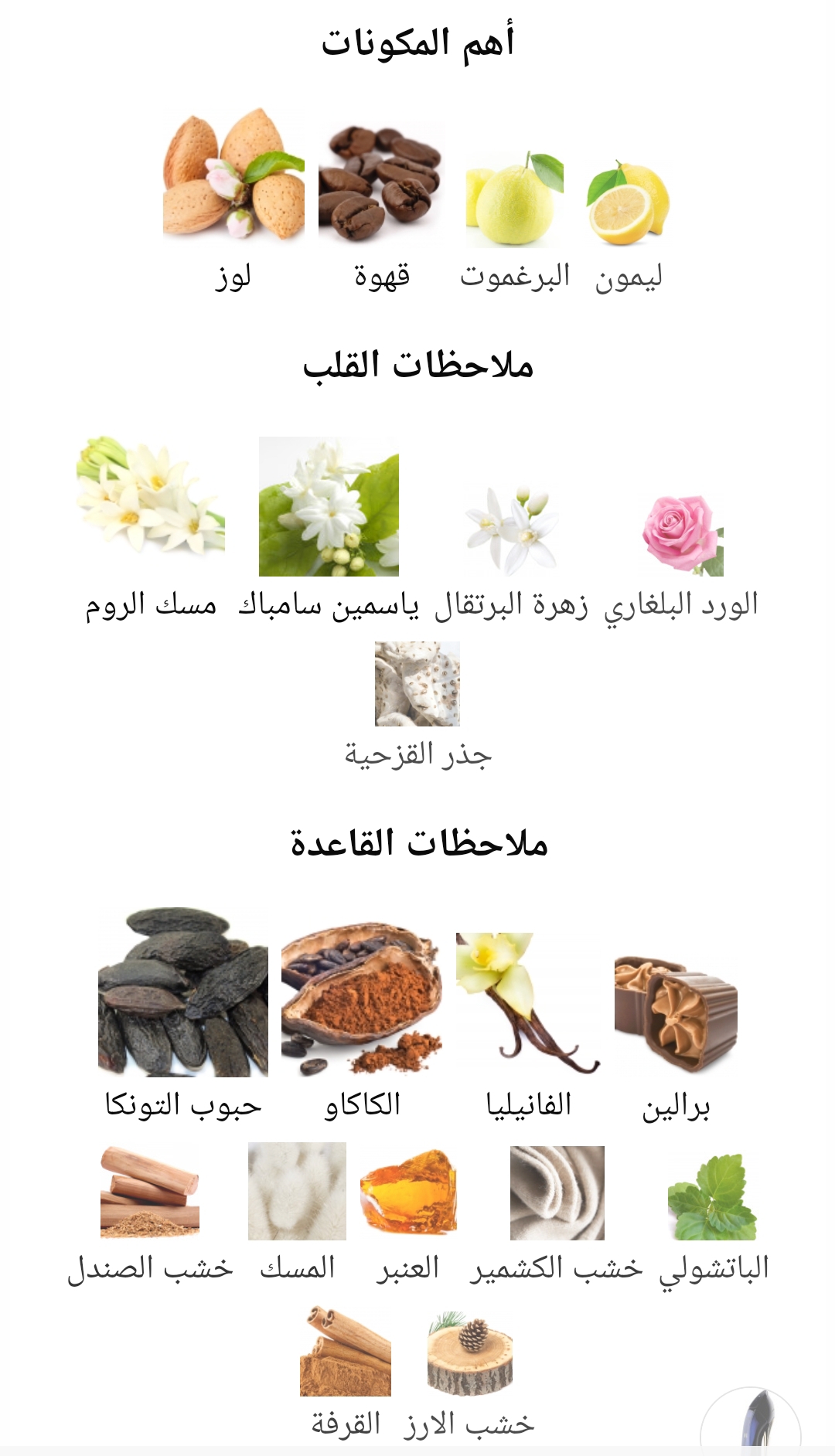
Task: Open the الفانيليا note
Action: point(529,1027)
